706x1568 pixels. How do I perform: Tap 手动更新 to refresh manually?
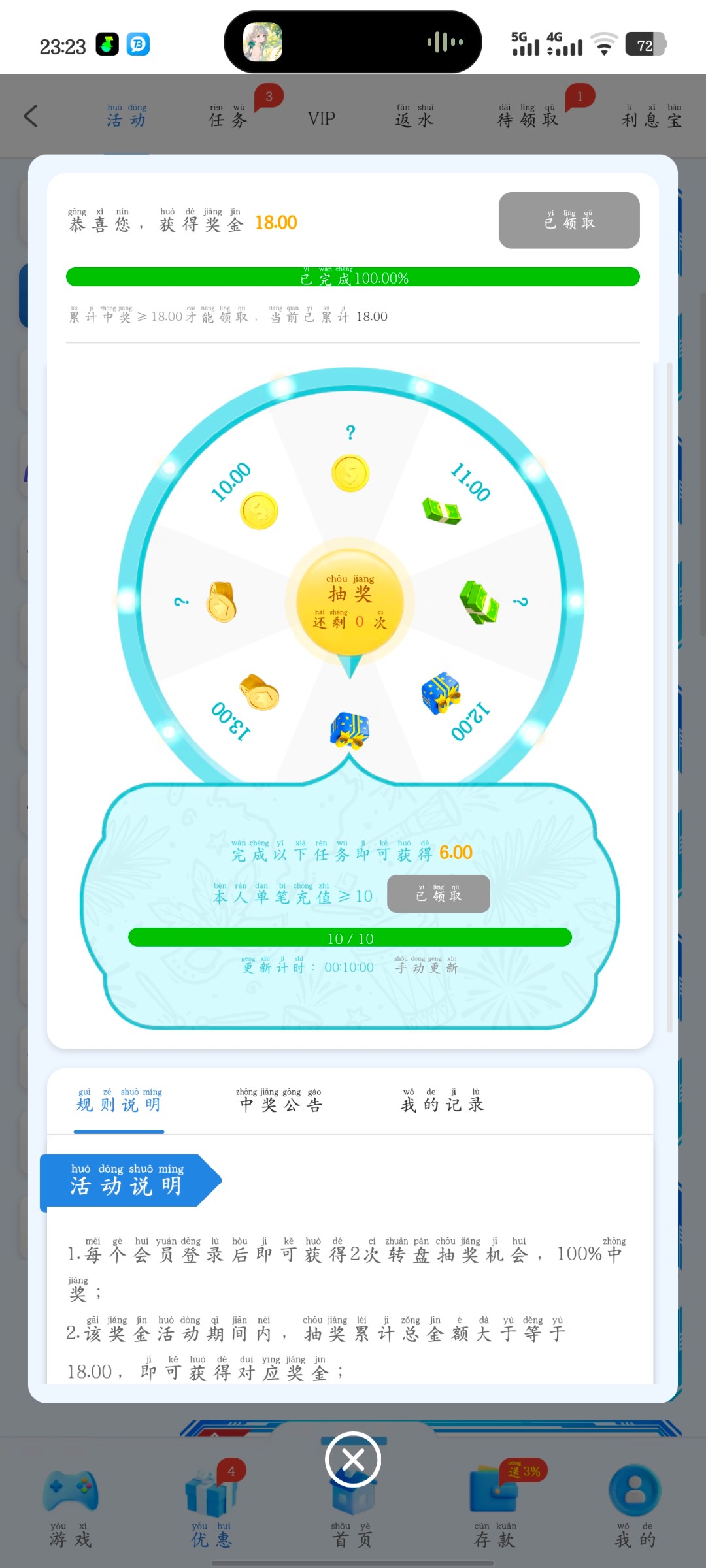point(426,967)
